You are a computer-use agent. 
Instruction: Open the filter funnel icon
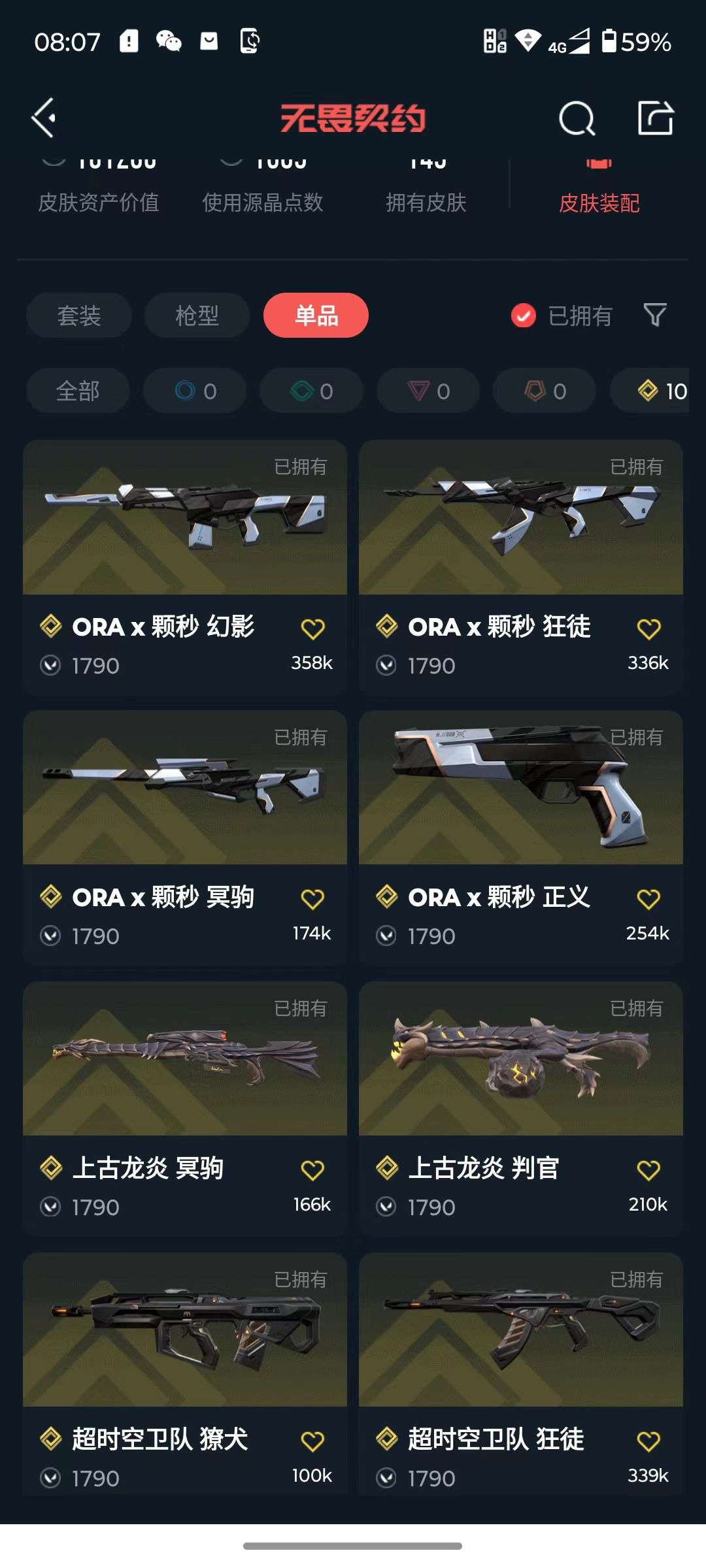pos(654,316)
